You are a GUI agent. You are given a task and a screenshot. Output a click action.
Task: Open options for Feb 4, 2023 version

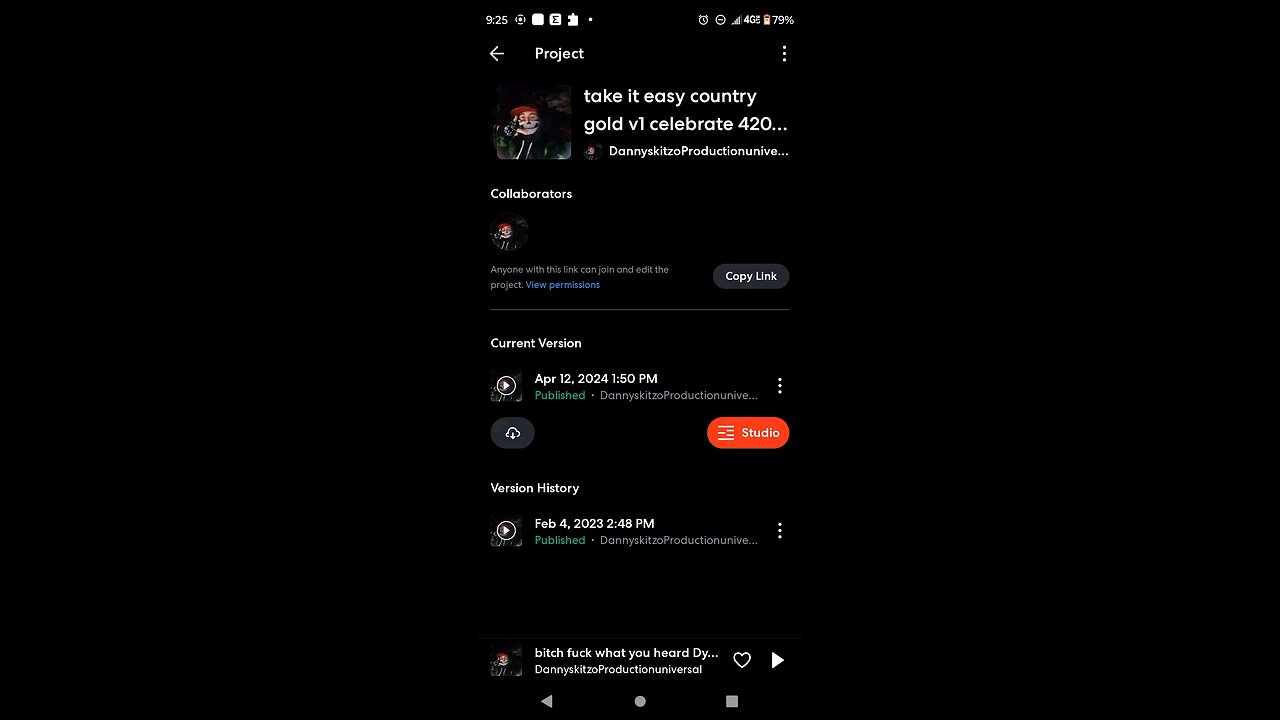point(780,531)
